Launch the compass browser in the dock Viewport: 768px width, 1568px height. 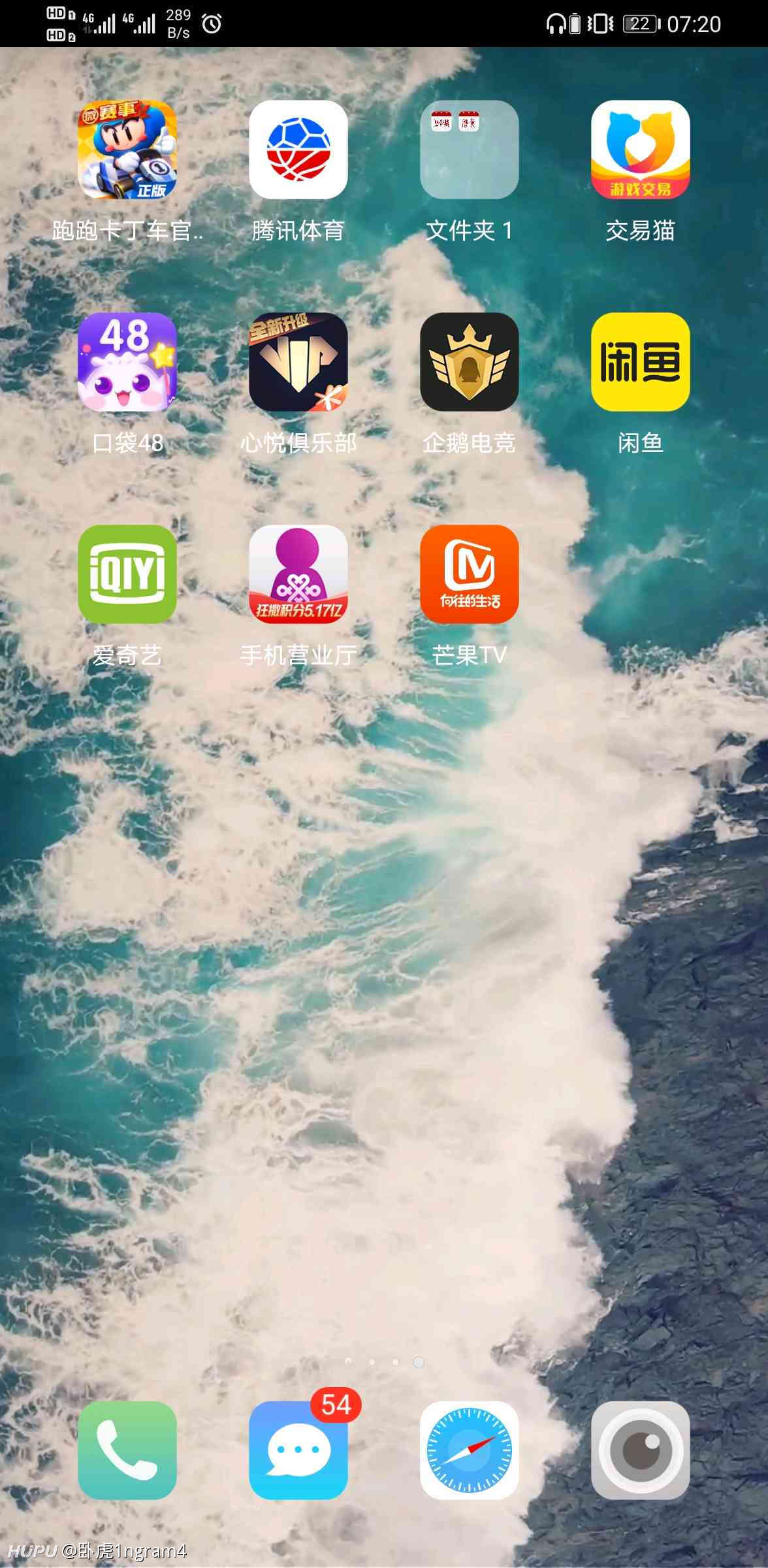point(470,1450)
